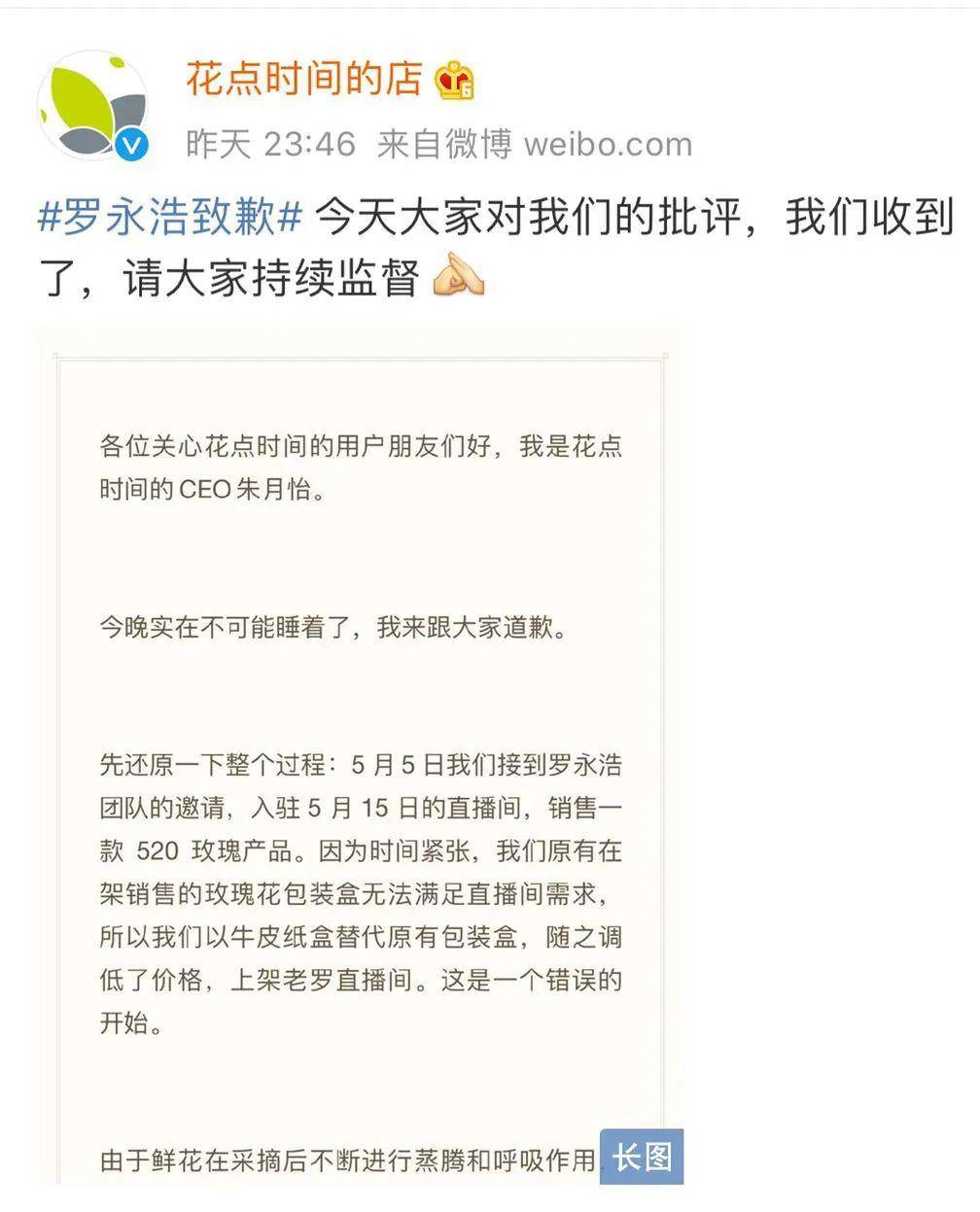
Task: Tap the username 花点时间的店
Action: pos(304,79)
